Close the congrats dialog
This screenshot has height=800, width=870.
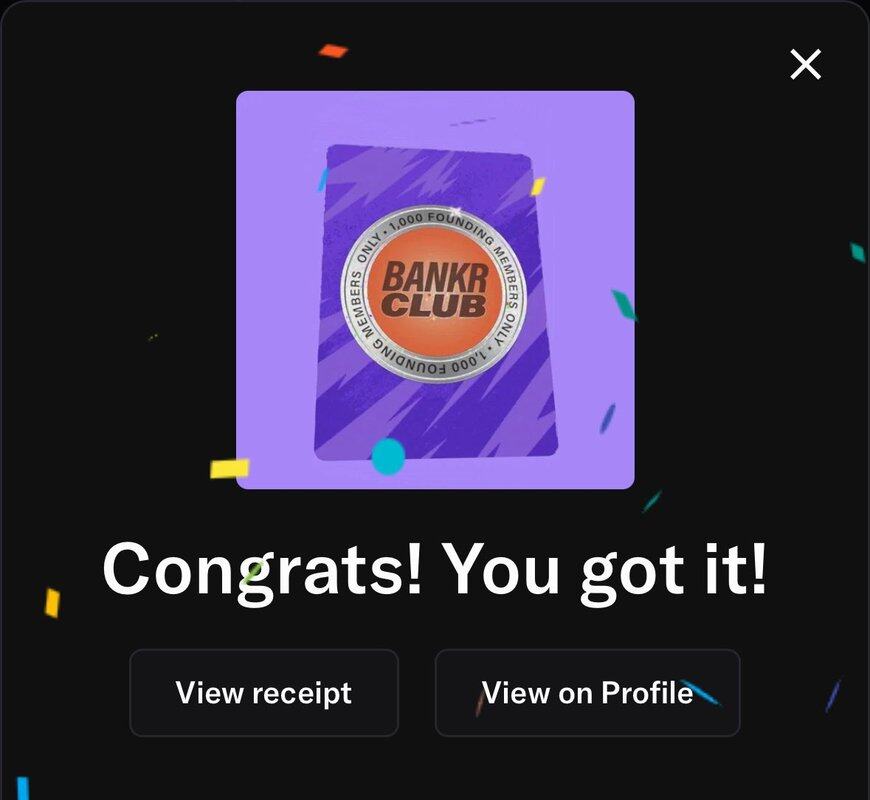(x=805, y=65)
